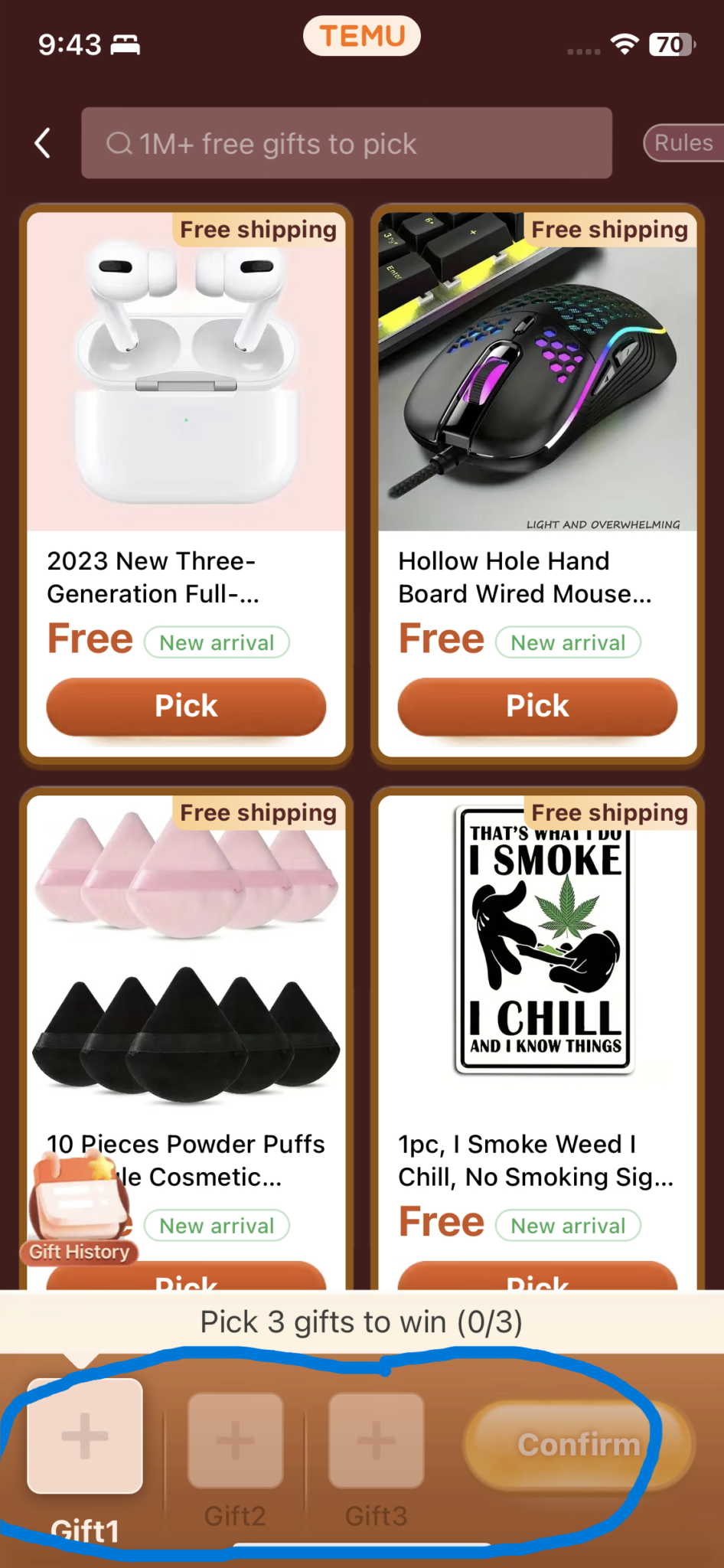The height and width of the screenshot is (1568, 724).
Task: Open Gift History
Action: [x=78, y=1210]
